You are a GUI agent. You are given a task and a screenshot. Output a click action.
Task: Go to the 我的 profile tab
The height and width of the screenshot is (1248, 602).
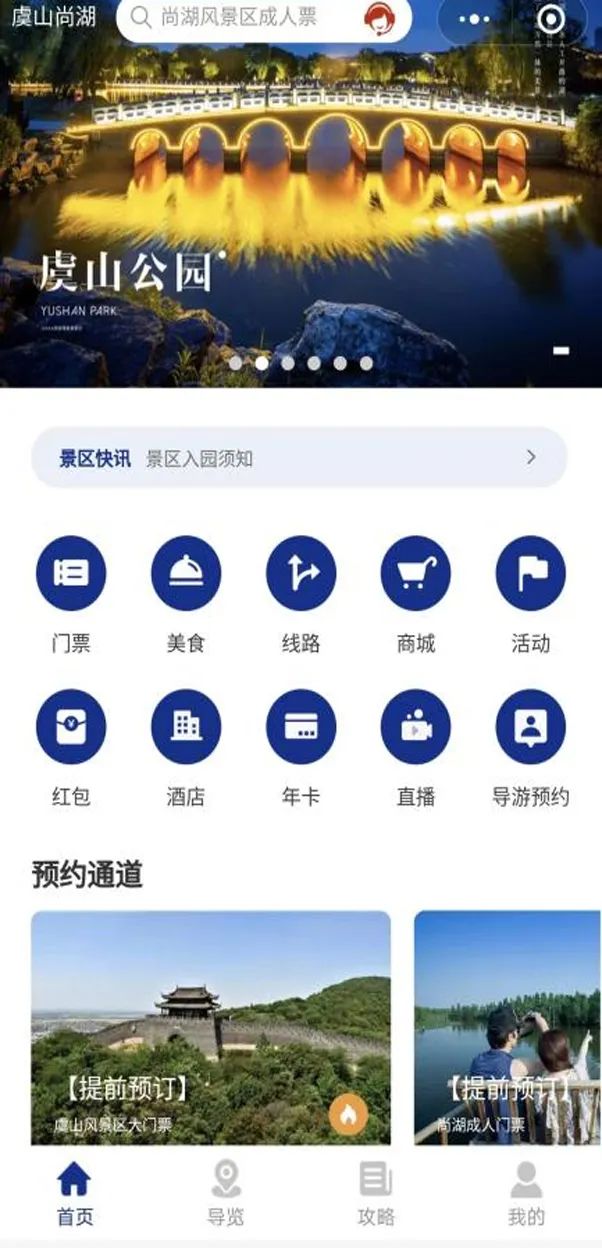(x=526, y=1193)
